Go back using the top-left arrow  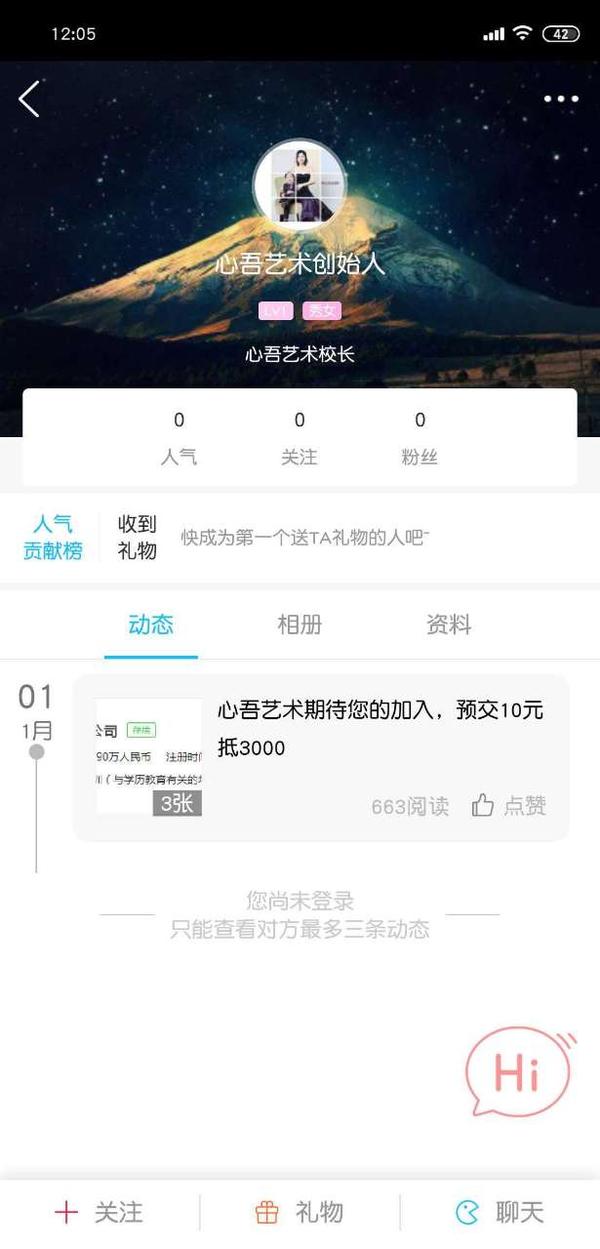pyautogui.click(x=29, y=99)
